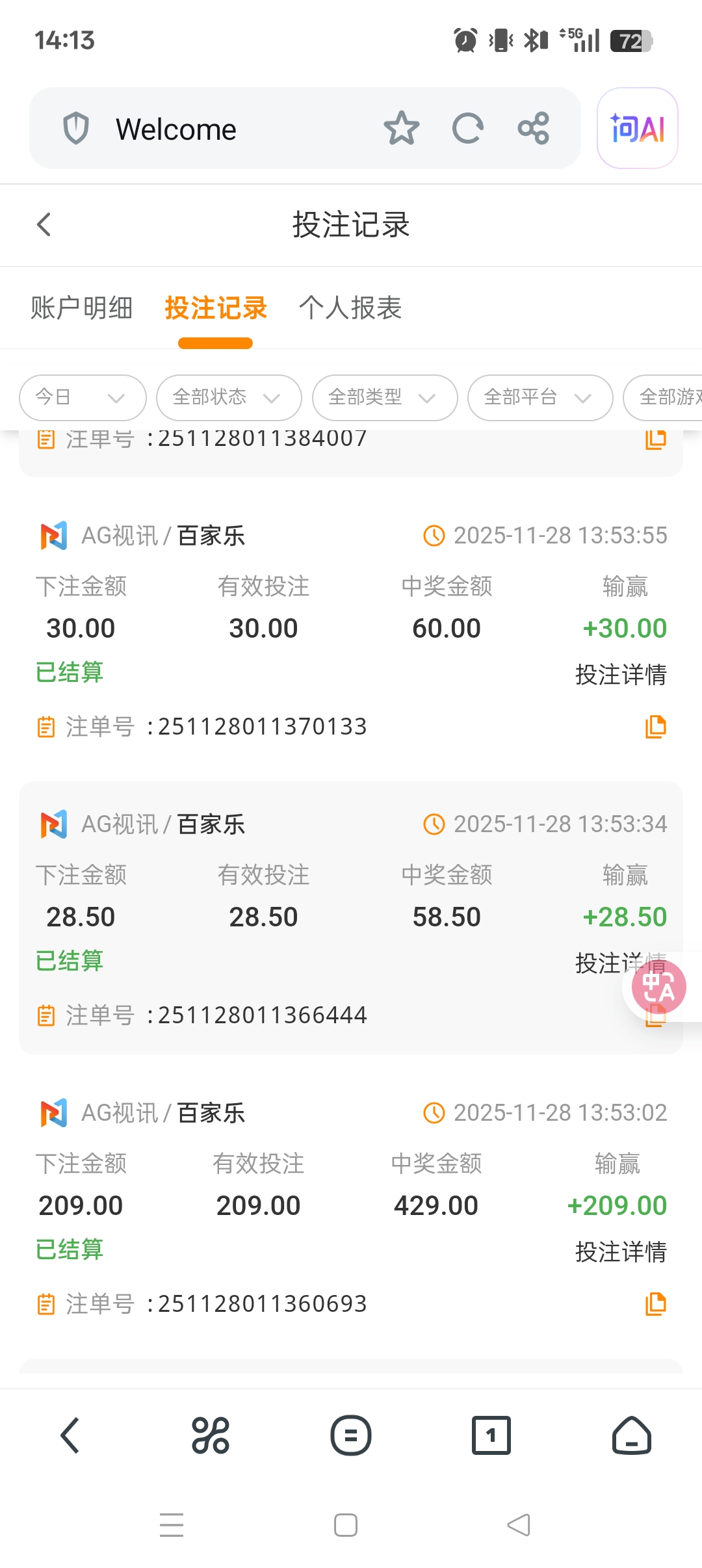Open the 全部状态 status filter

227,397
